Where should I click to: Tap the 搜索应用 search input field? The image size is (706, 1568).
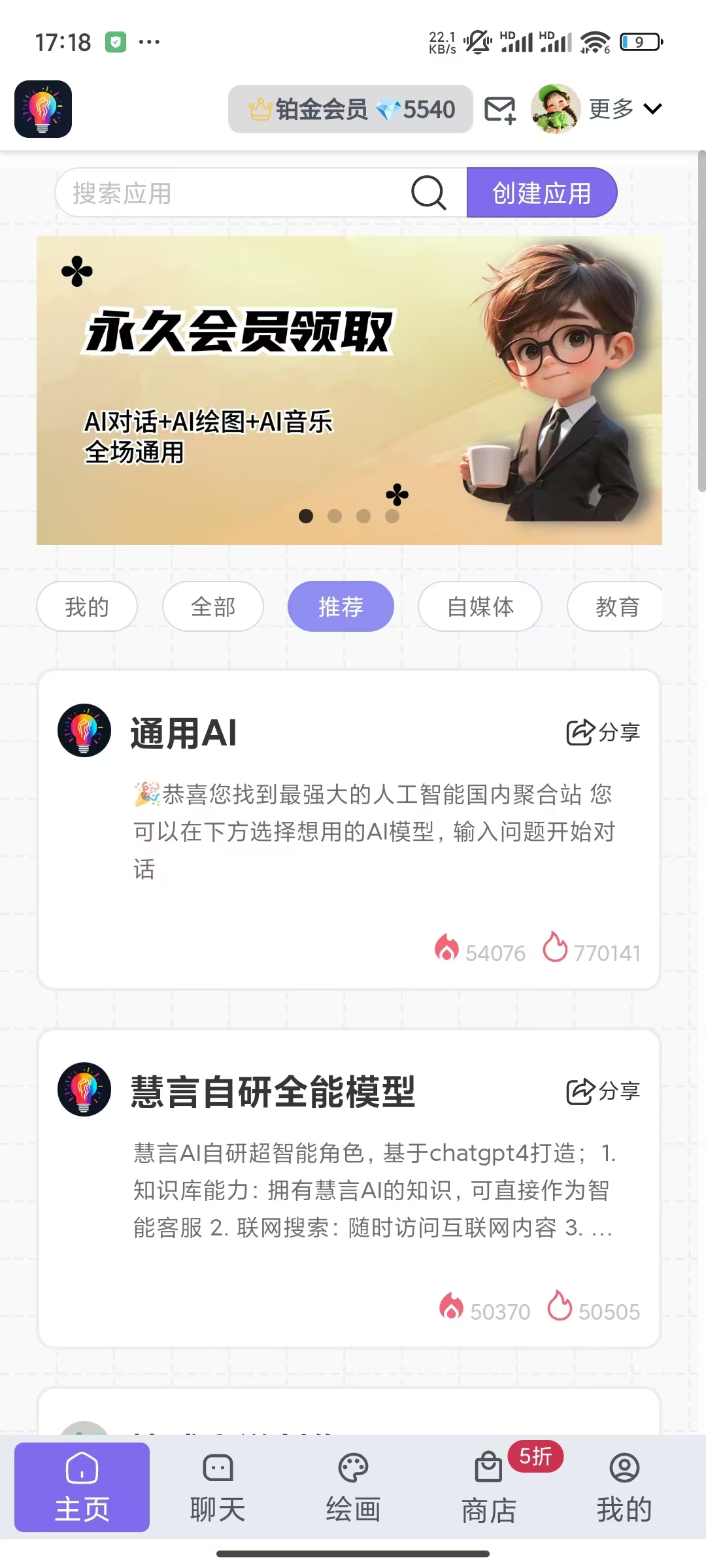[x=229, y=193]
